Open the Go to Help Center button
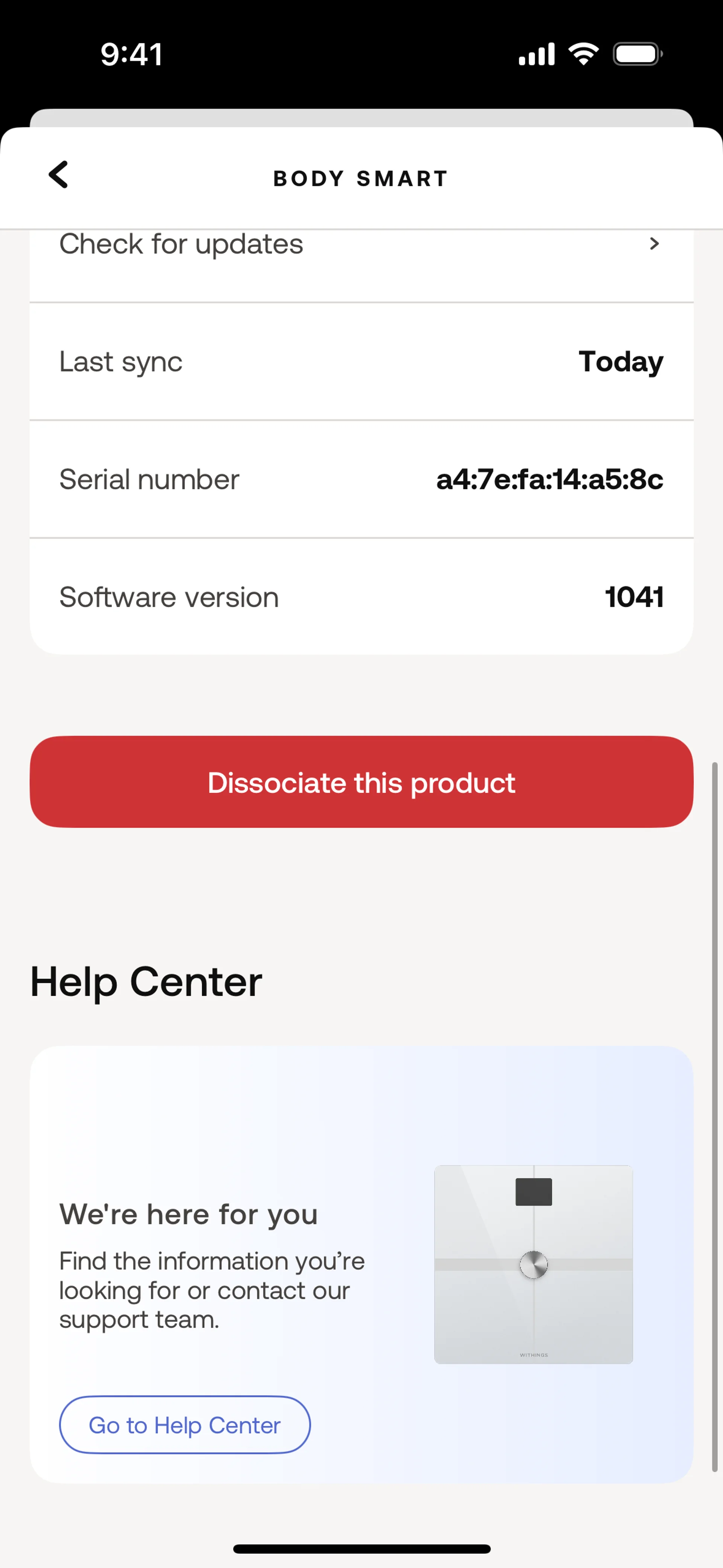The width and height of the screenshot is (723, 1568). 185,1425
